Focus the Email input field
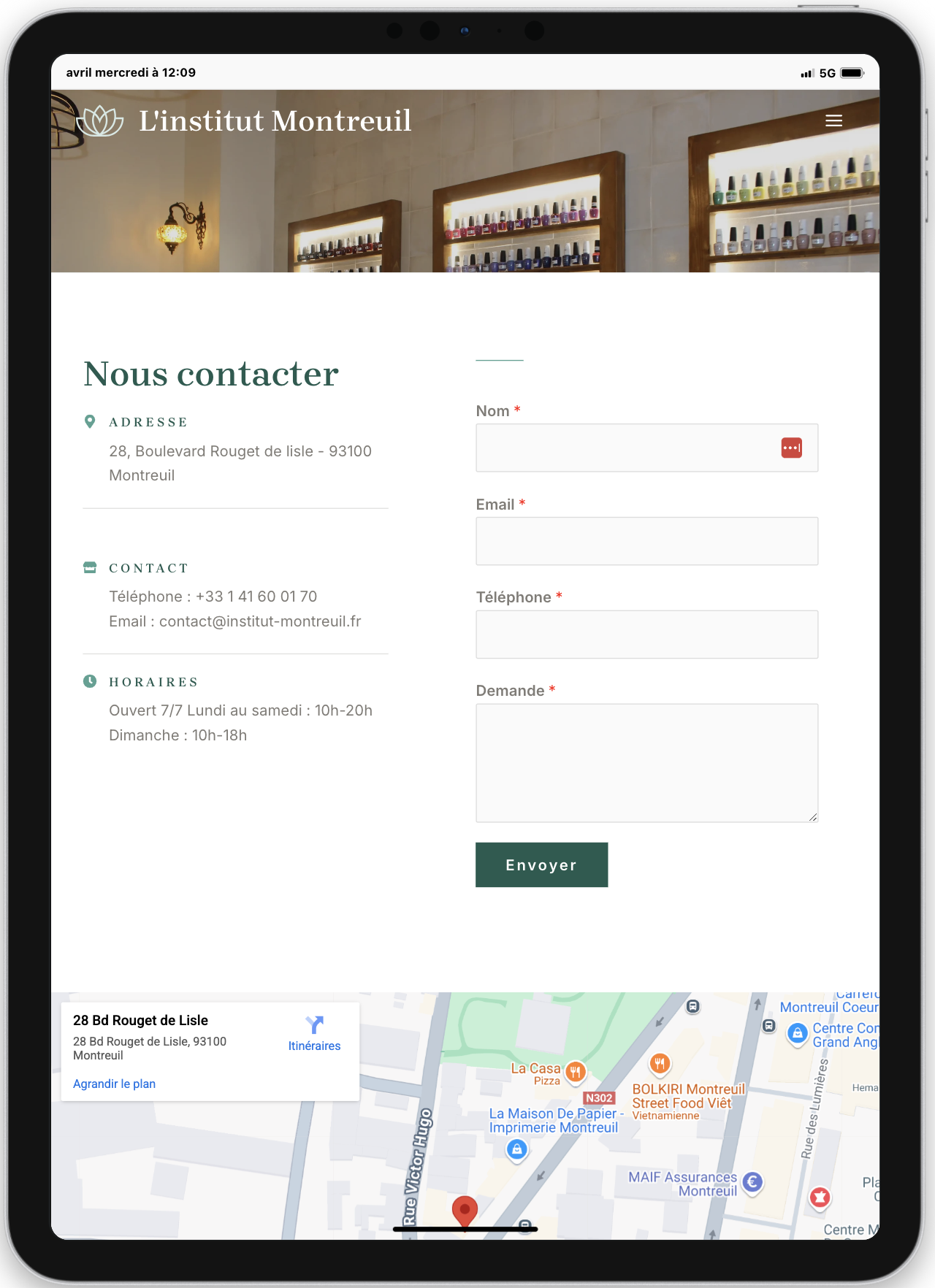 coord(646,541)
